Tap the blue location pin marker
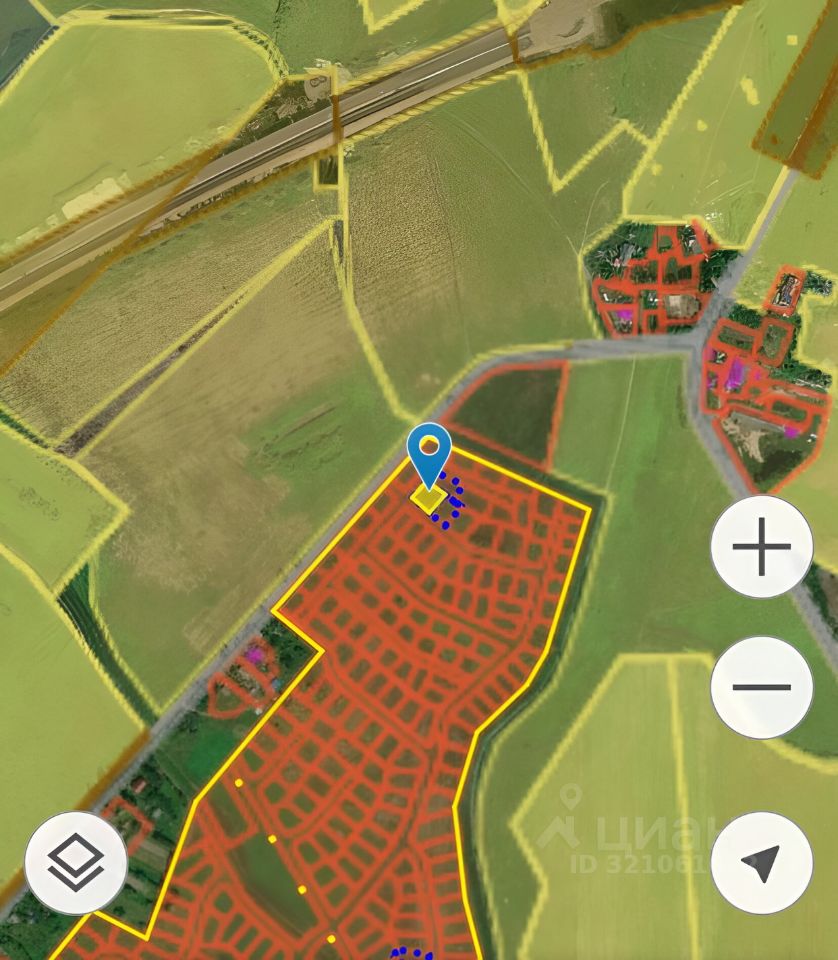 430,452
